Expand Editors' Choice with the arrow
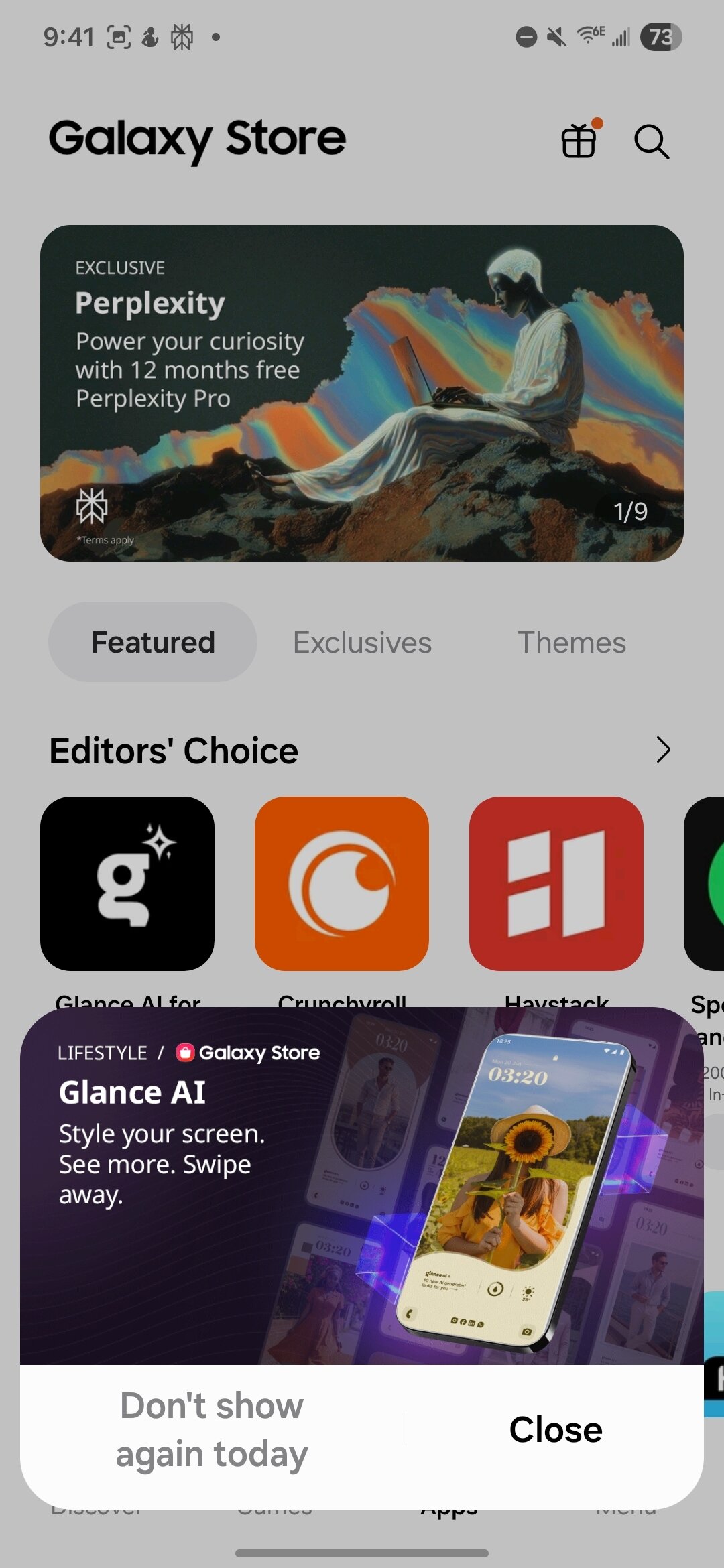The height and width of the screenshot is (1568, 724). [663, 750]
